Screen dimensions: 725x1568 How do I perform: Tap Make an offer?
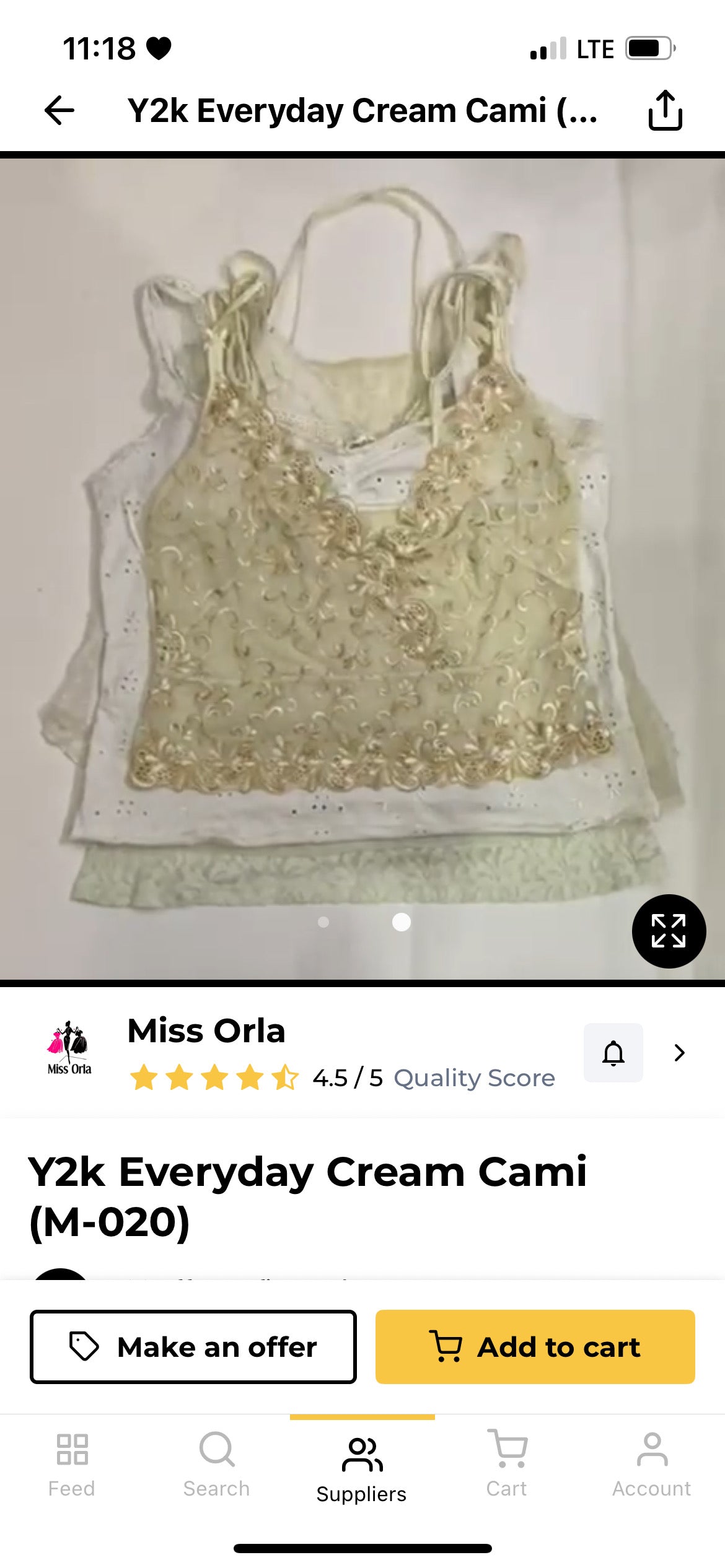pyautogui.click(x=193, y=1346)
